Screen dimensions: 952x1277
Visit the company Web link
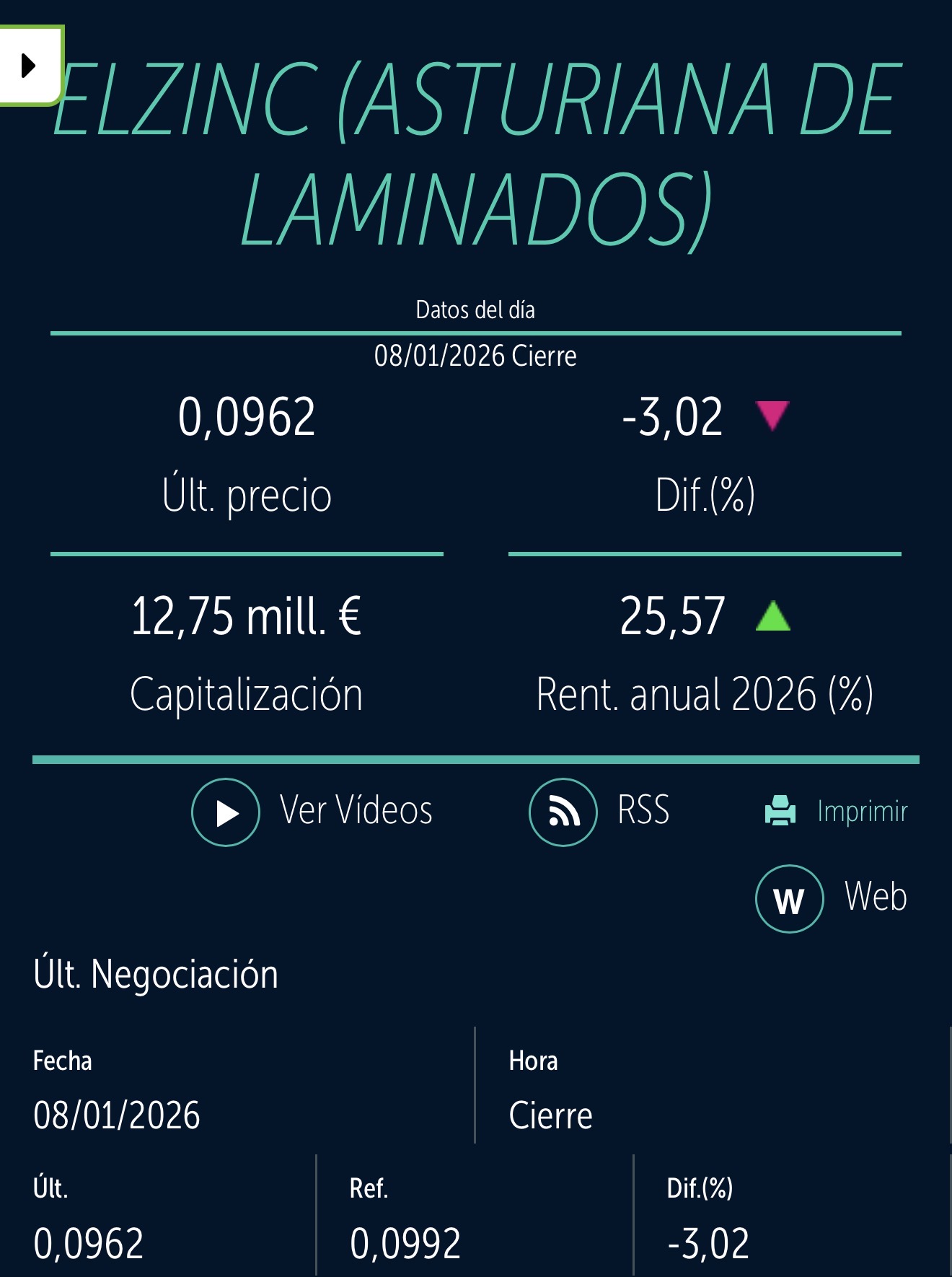tap(831, 898)
